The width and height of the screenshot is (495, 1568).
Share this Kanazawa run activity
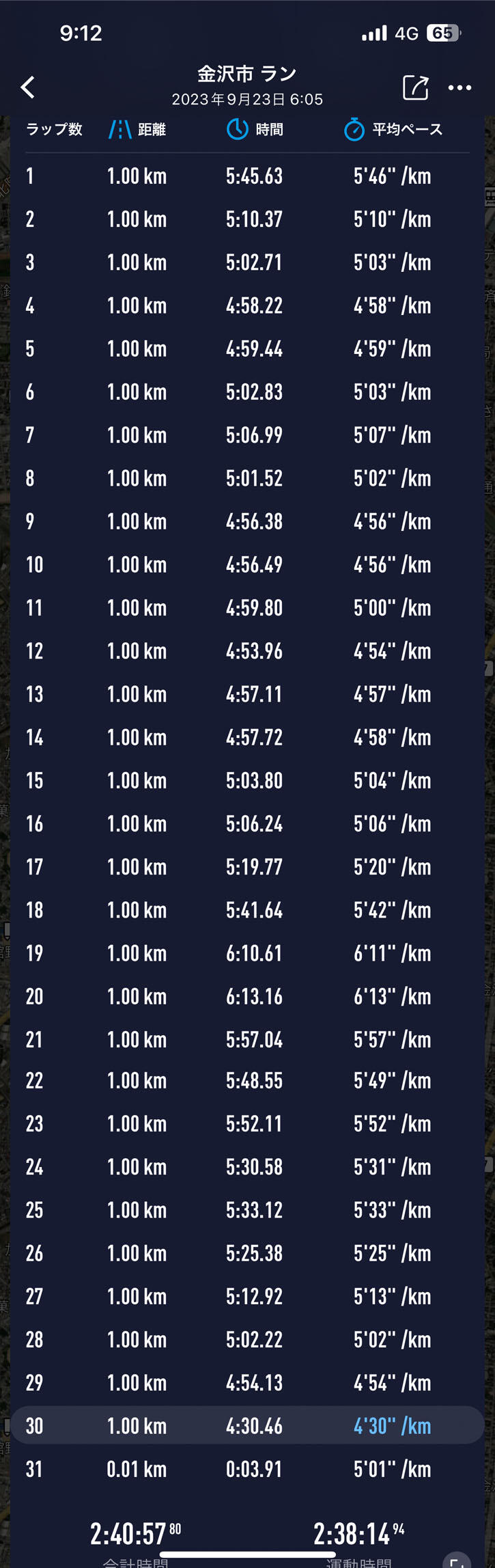click(x=415, y=87)
